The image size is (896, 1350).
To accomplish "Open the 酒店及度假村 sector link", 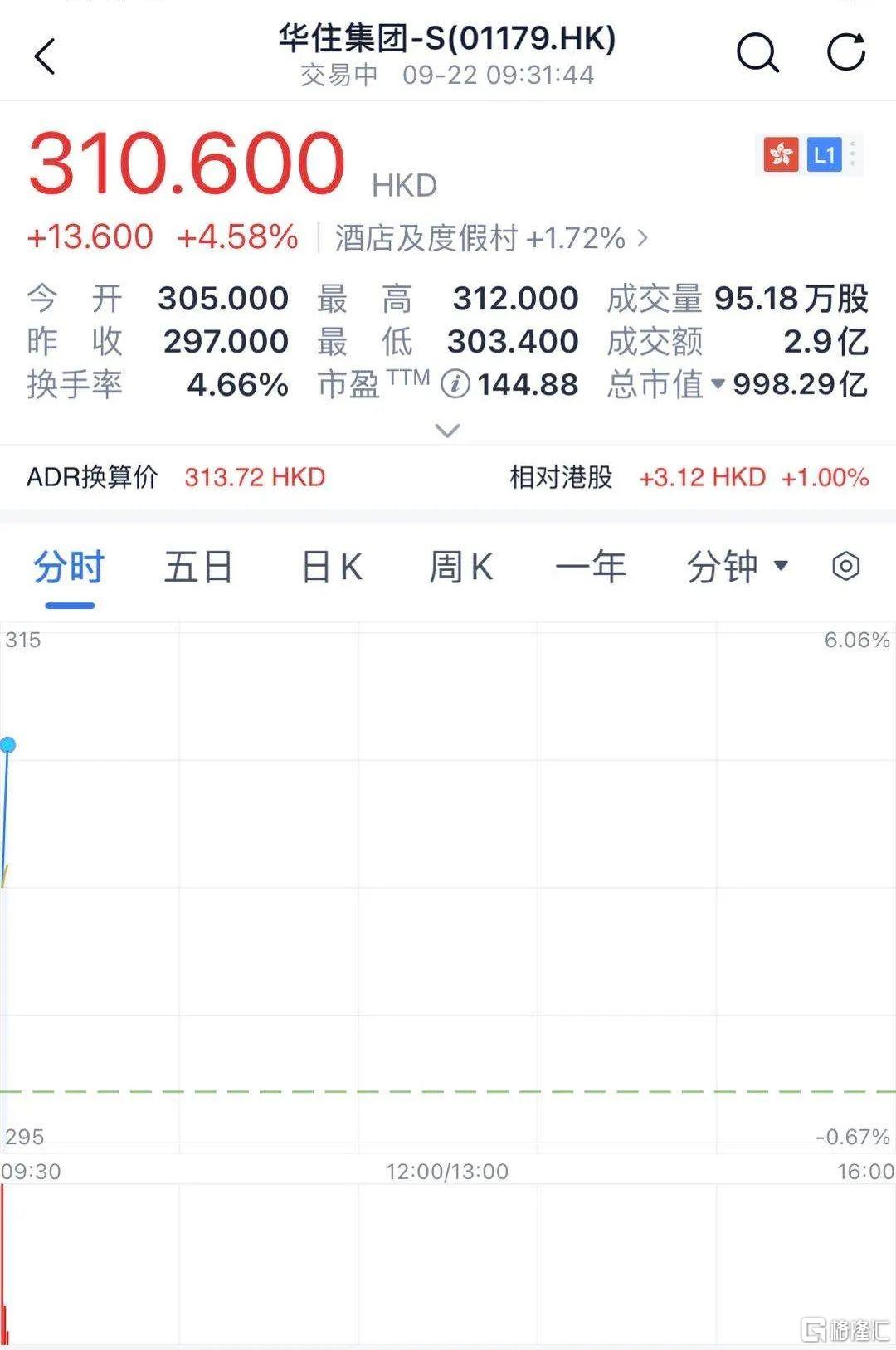I will tap(491, 238).
